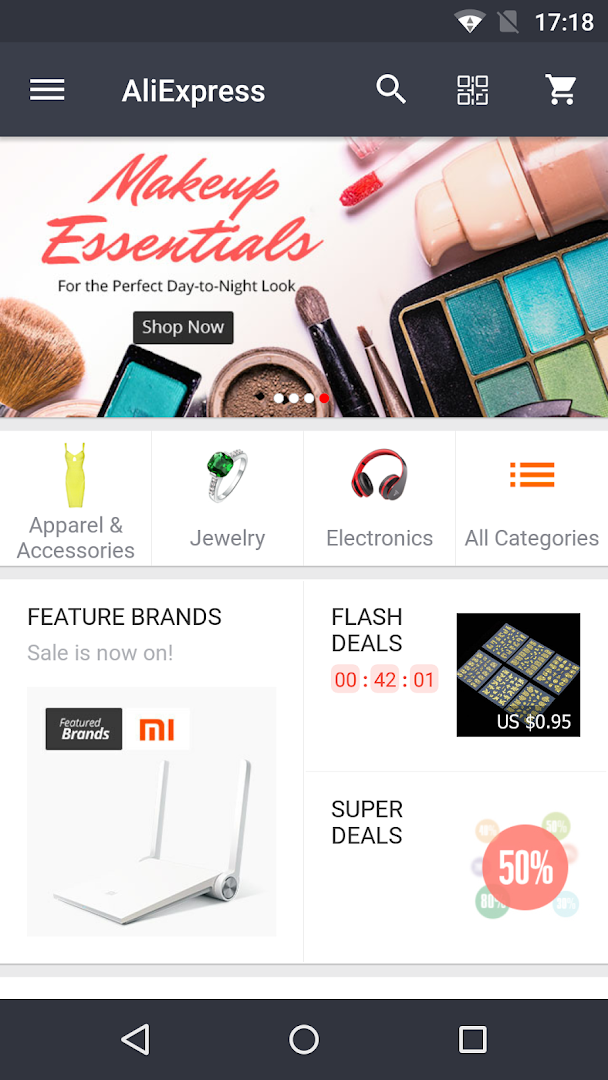
Task: Open the Flash Deals tile
Action: (455, 675)
